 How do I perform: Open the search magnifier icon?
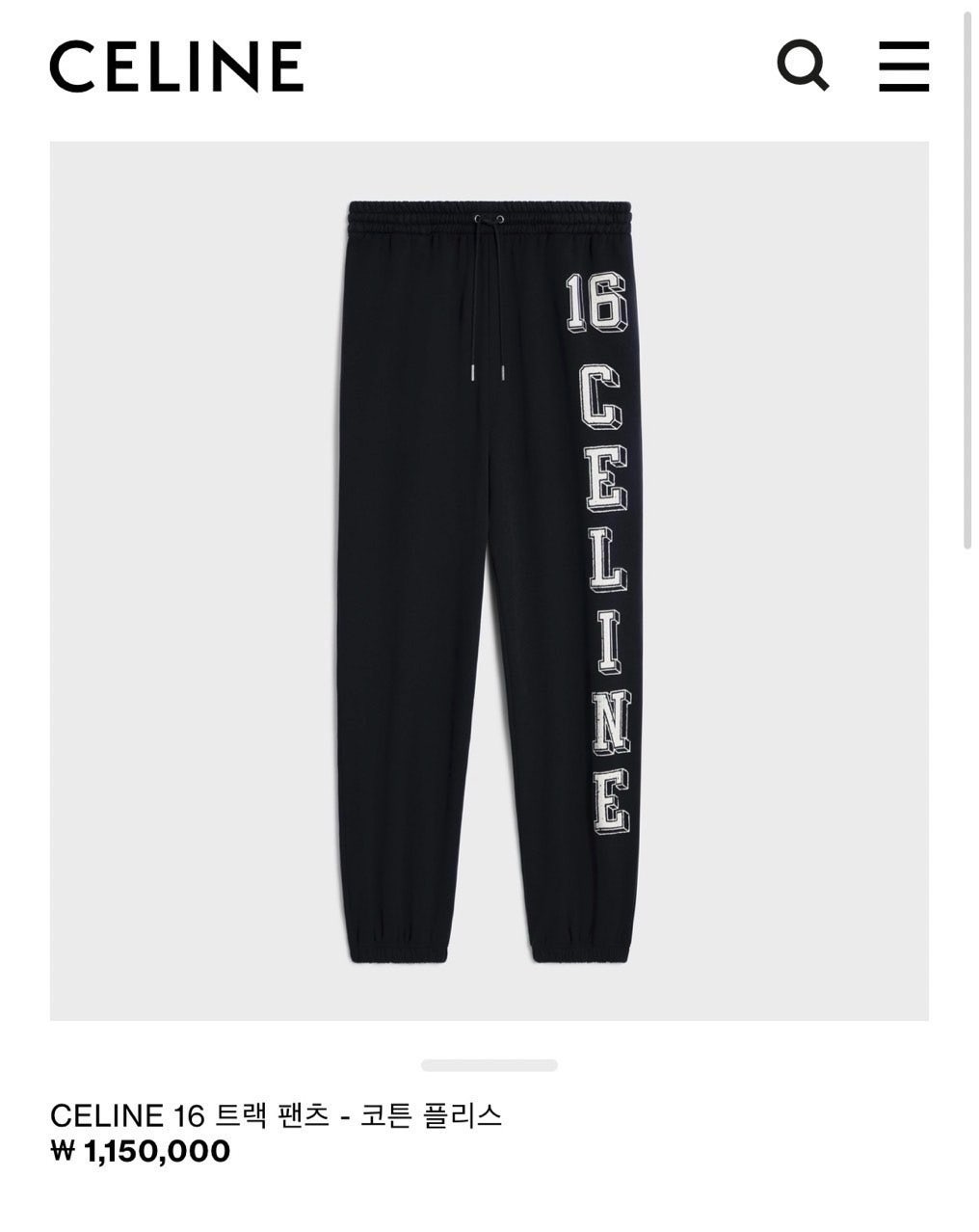click(x=802, y=66)
